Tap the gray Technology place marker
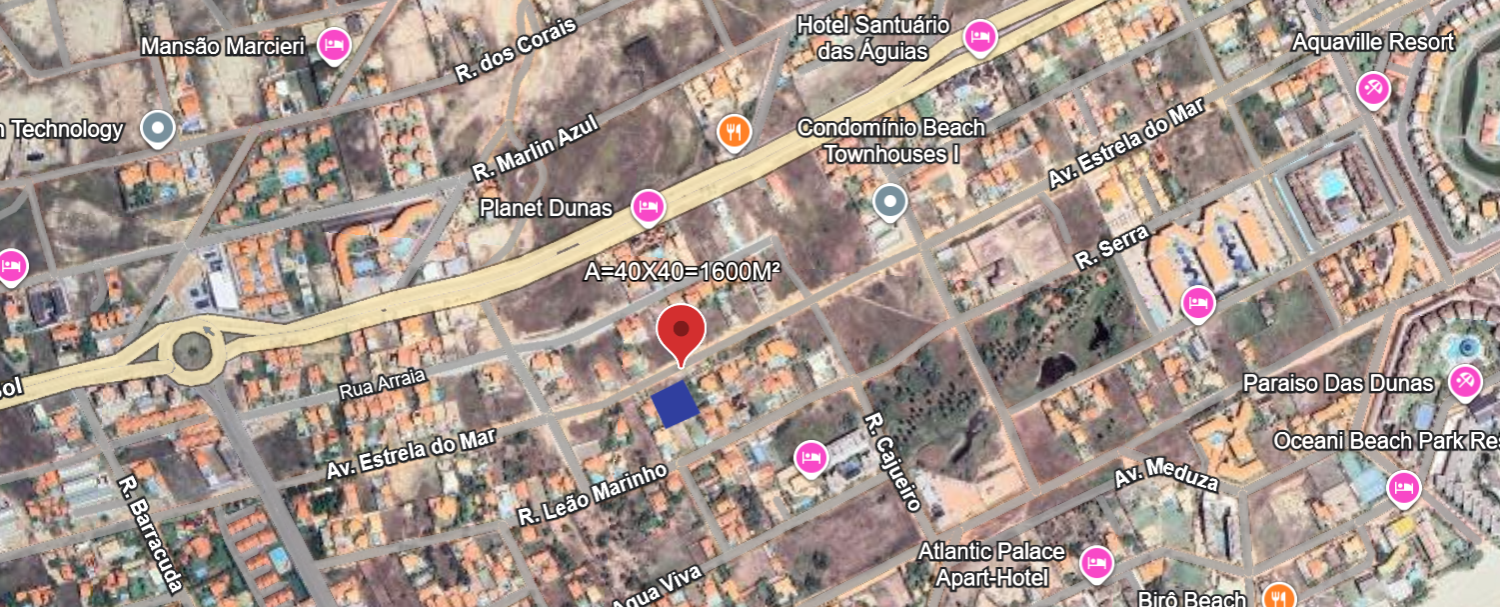1500x607 pixels. [157, 128]
